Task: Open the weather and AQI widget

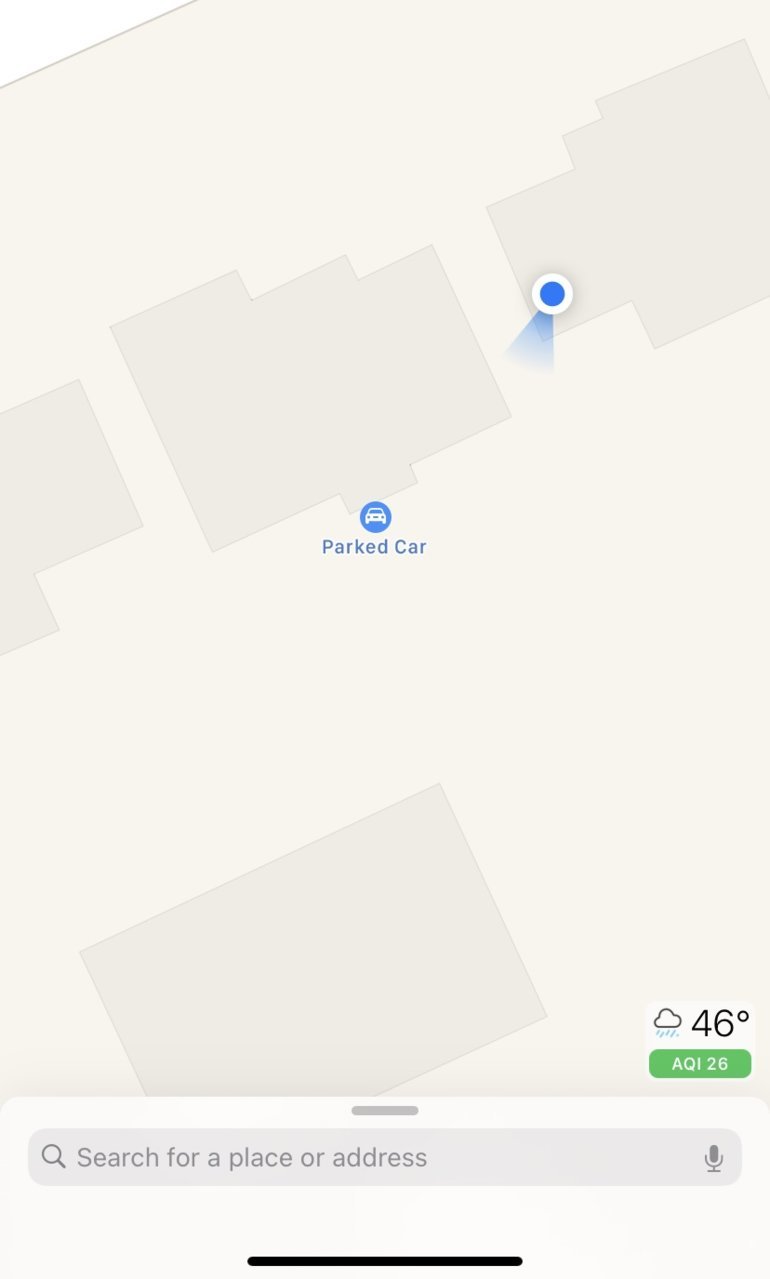Action: coord(700,1040)
